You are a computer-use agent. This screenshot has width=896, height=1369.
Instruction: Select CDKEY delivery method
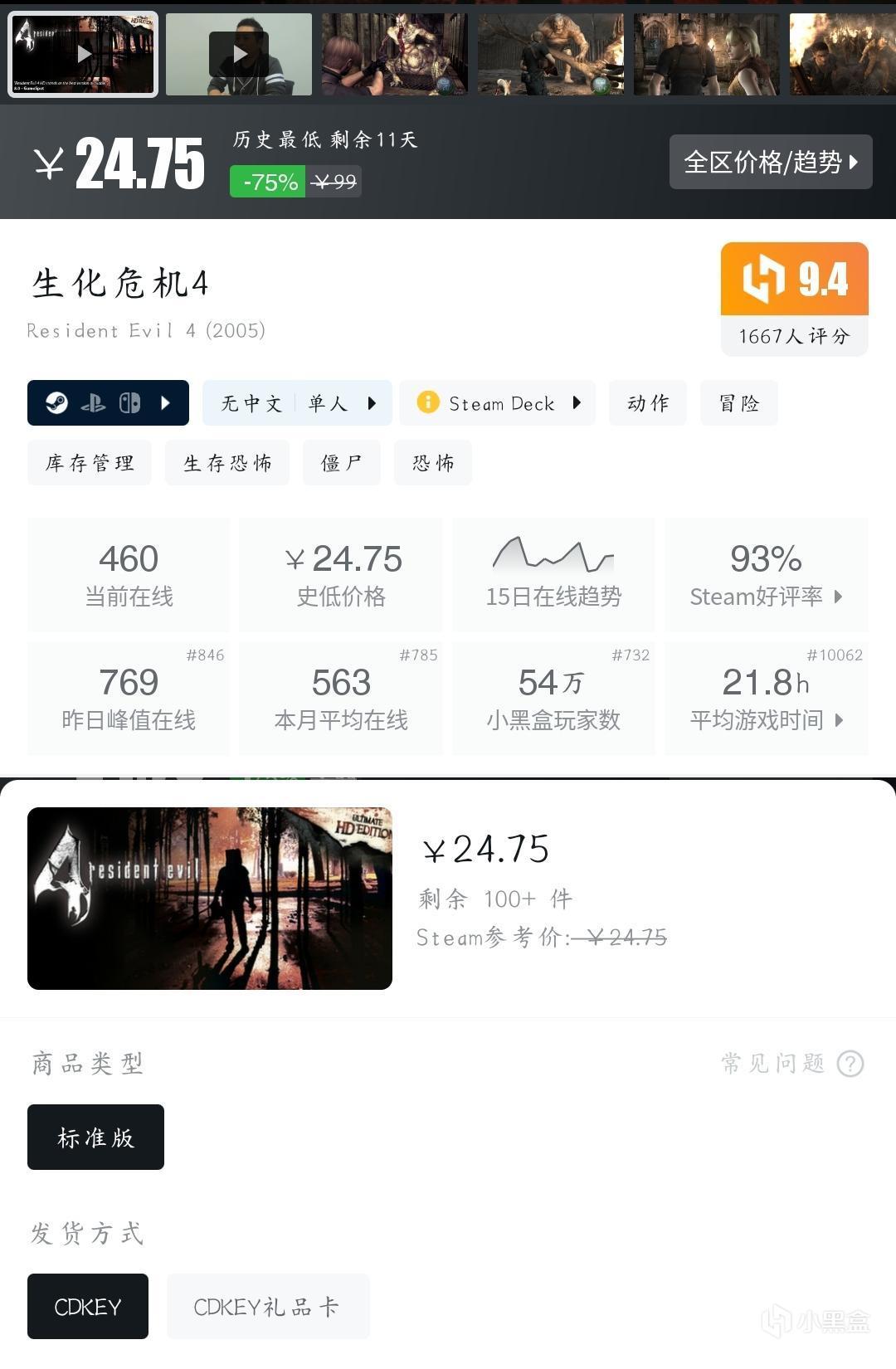coord(88,1306)
